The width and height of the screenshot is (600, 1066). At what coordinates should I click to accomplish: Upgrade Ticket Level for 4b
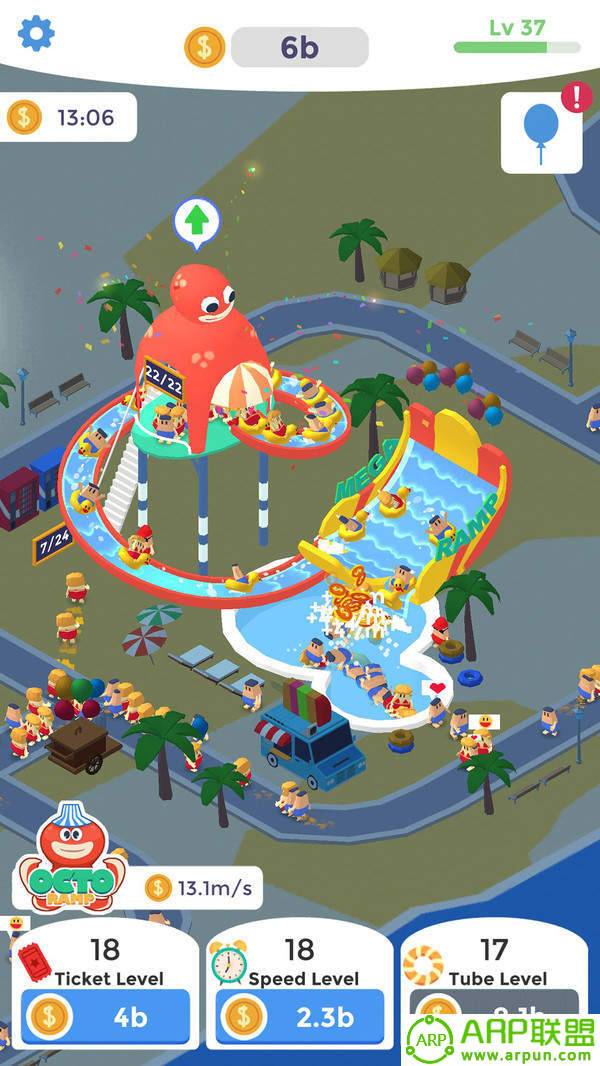point(105,1017)
